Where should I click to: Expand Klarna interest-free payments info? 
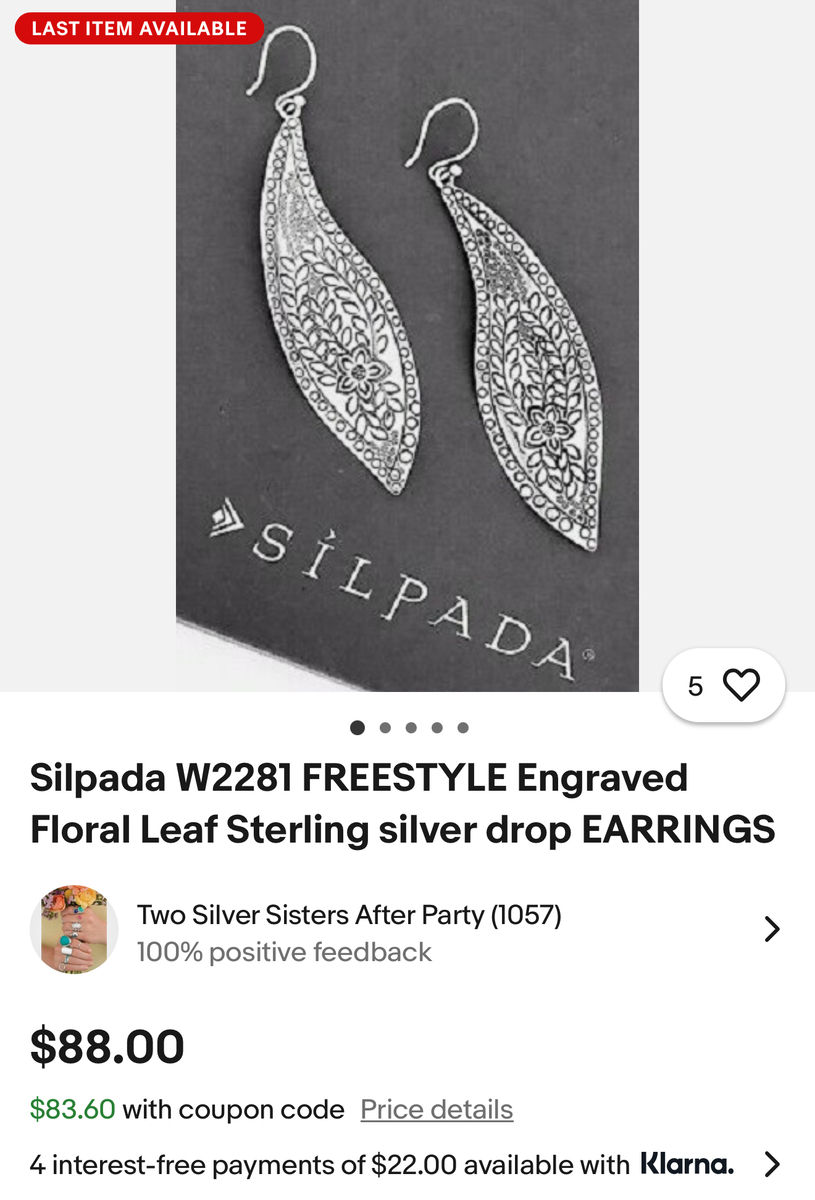pyautogui.click(x=771, y=1164)
